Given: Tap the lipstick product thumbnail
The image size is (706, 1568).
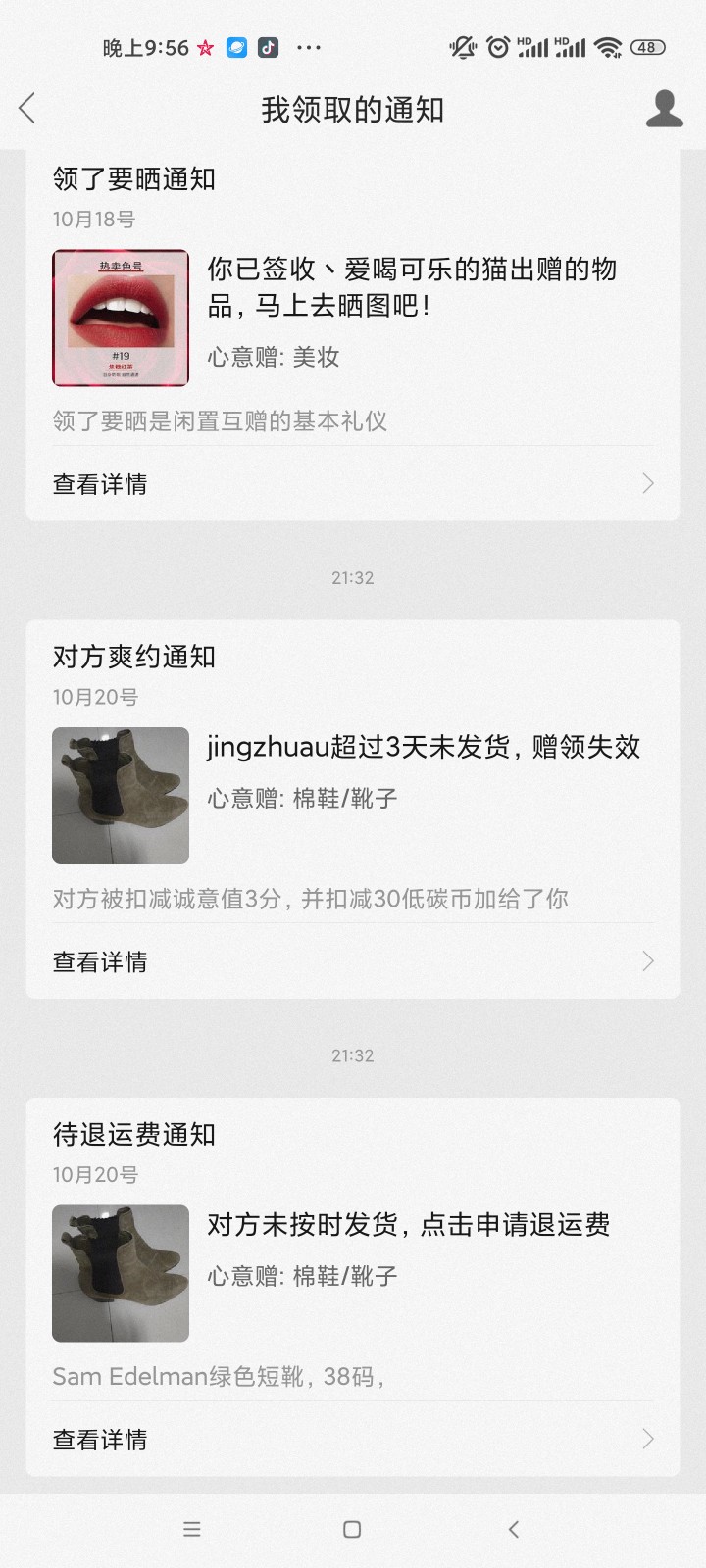Looking at the screenshot, I should (121, 318).
